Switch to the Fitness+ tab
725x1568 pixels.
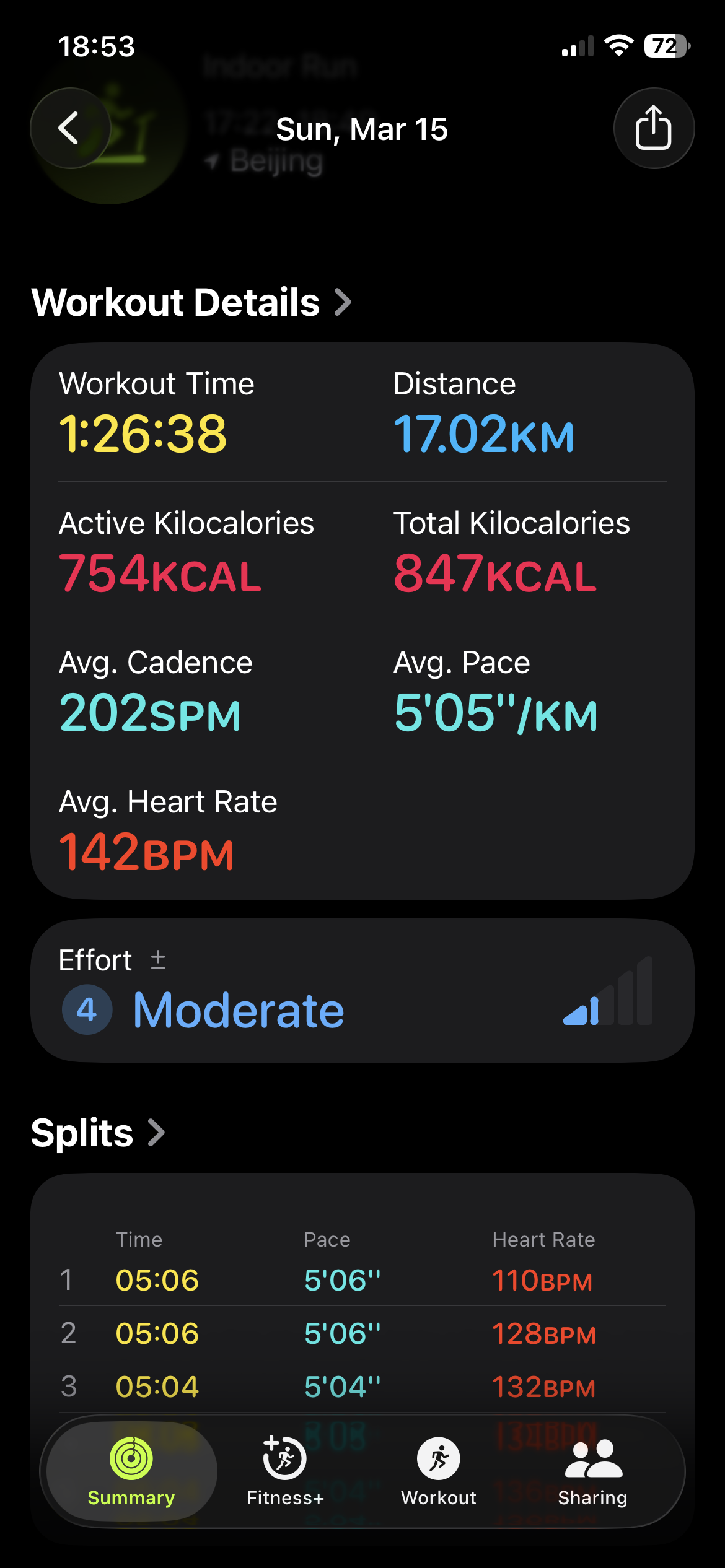point(285,1471)
